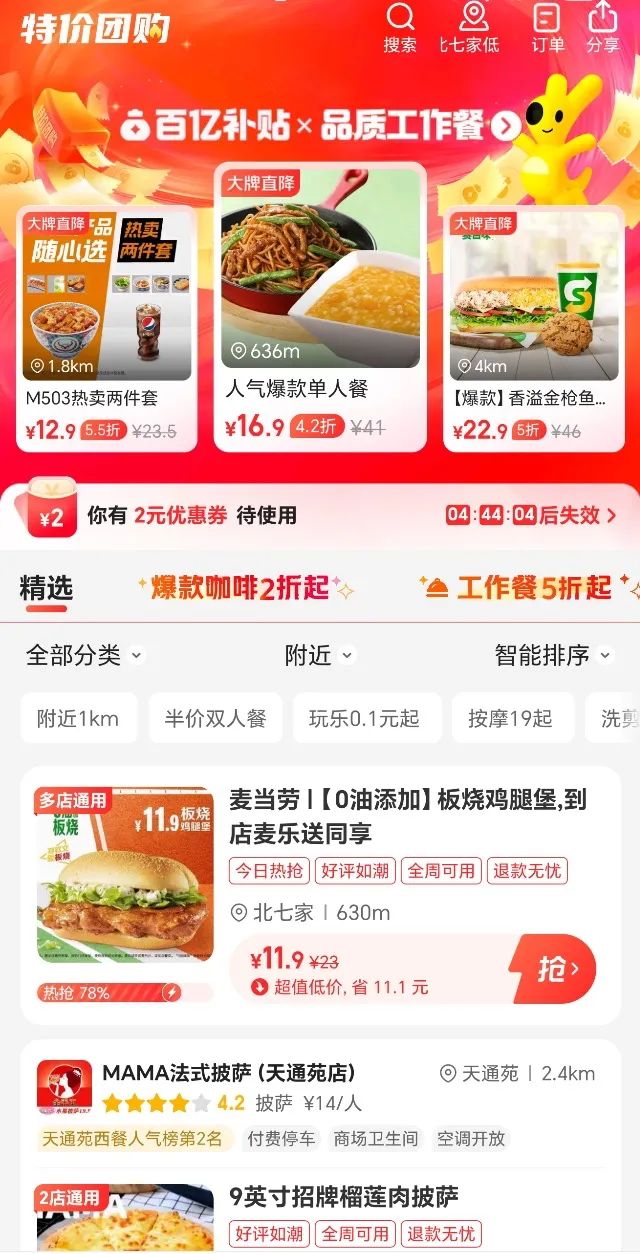Screen dimensions: 640x1254
Task: Open the 搜索 search icon
Action: [400, 27]
